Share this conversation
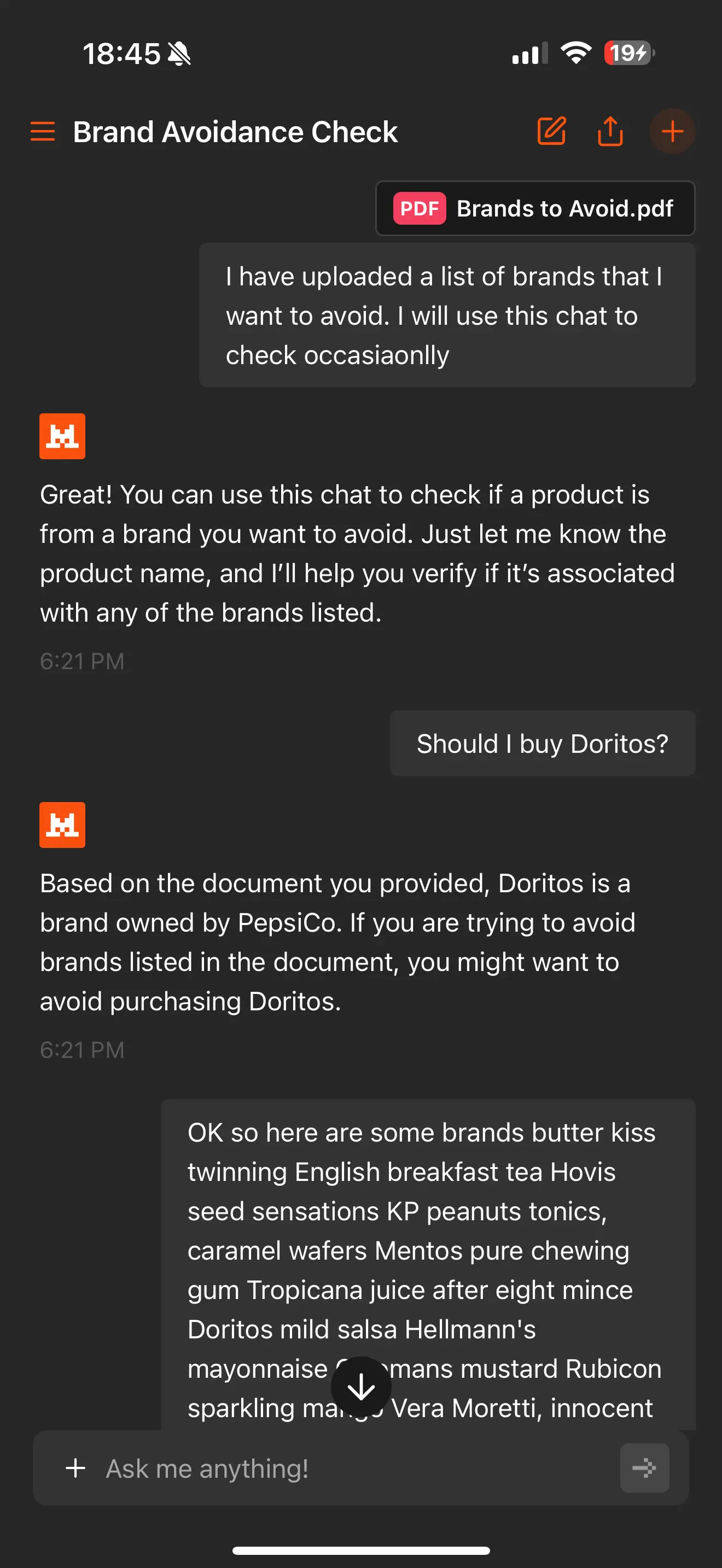Image resolution: width=722 pixels, height=1568 pixels. click(610, 131)
